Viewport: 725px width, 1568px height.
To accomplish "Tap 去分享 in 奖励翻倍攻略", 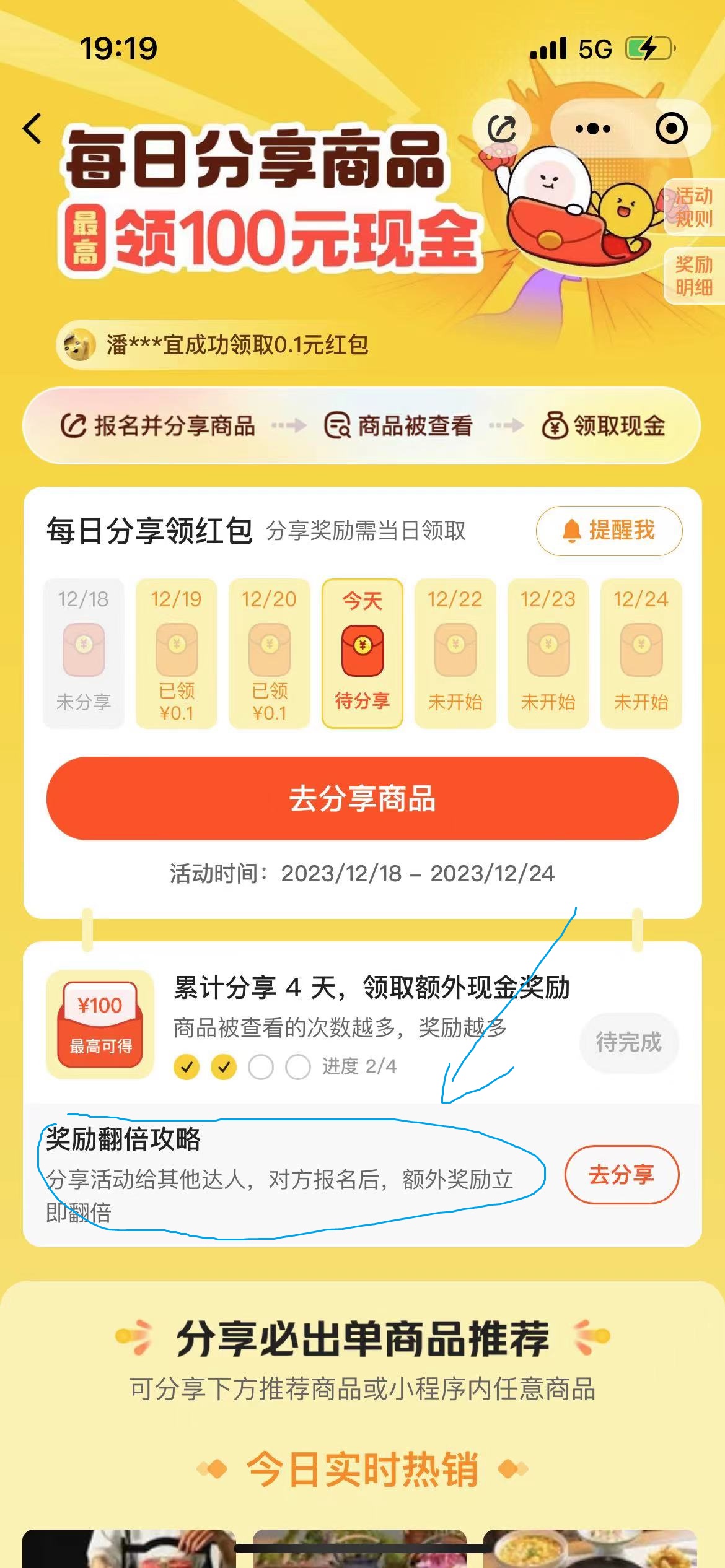I will pos(622,1175).
